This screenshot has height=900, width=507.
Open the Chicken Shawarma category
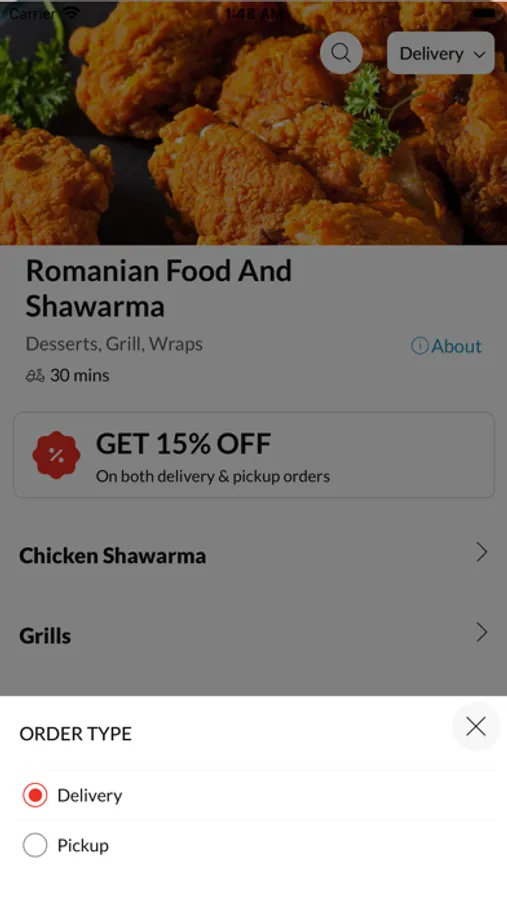pos(253,554)
